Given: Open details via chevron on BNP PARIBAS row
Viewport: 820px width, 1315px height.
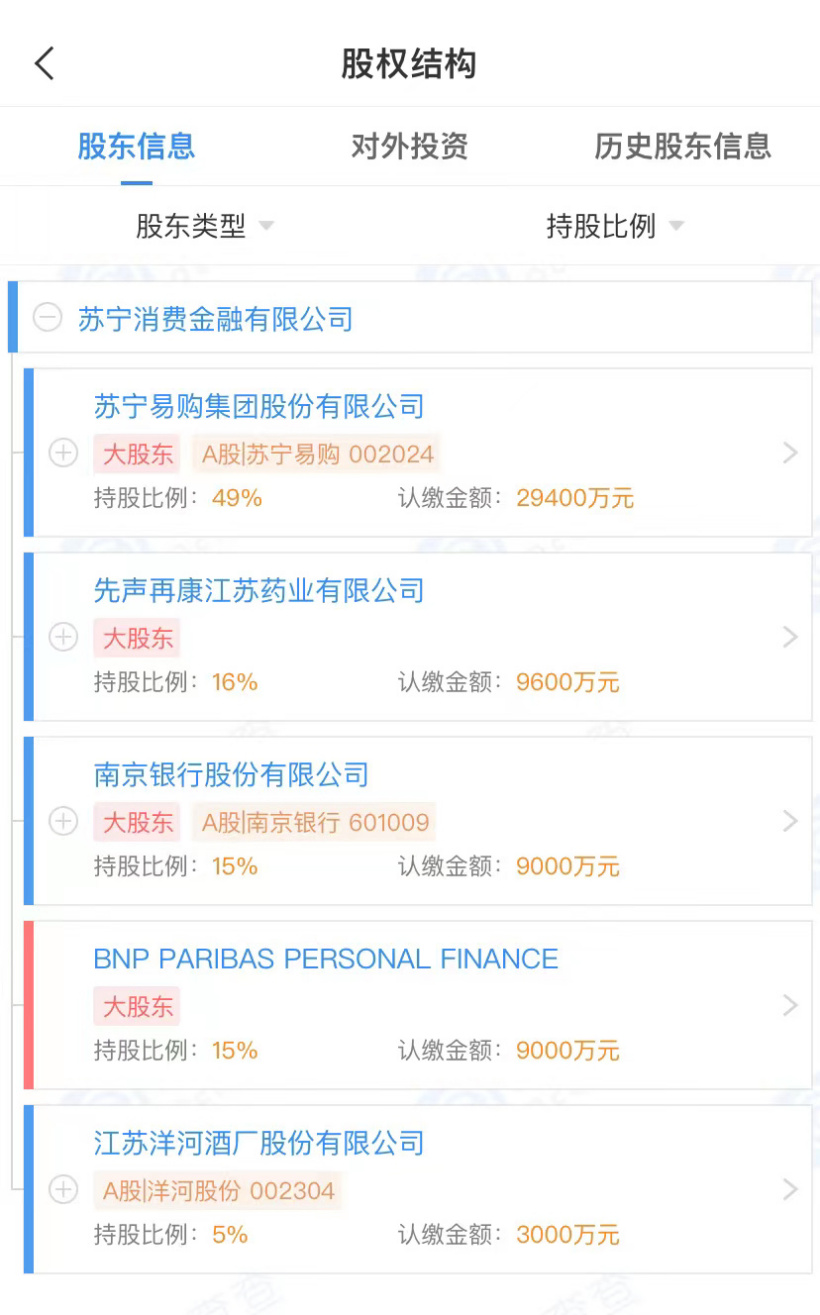Looking at the screenshot, I should pyautogui.click(x=789, y=1006).
